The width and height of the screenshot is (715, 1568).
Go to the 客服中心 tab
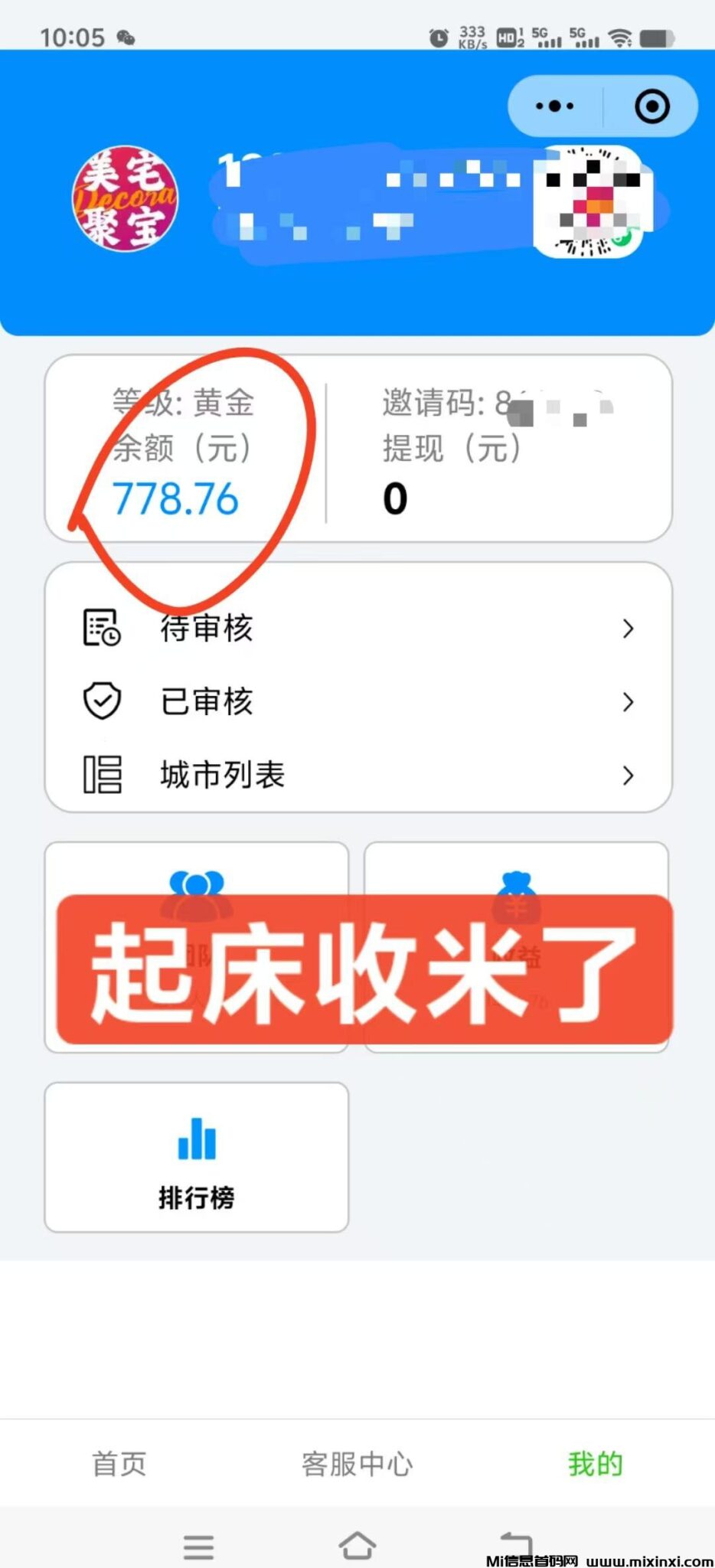click(357, 1464)
